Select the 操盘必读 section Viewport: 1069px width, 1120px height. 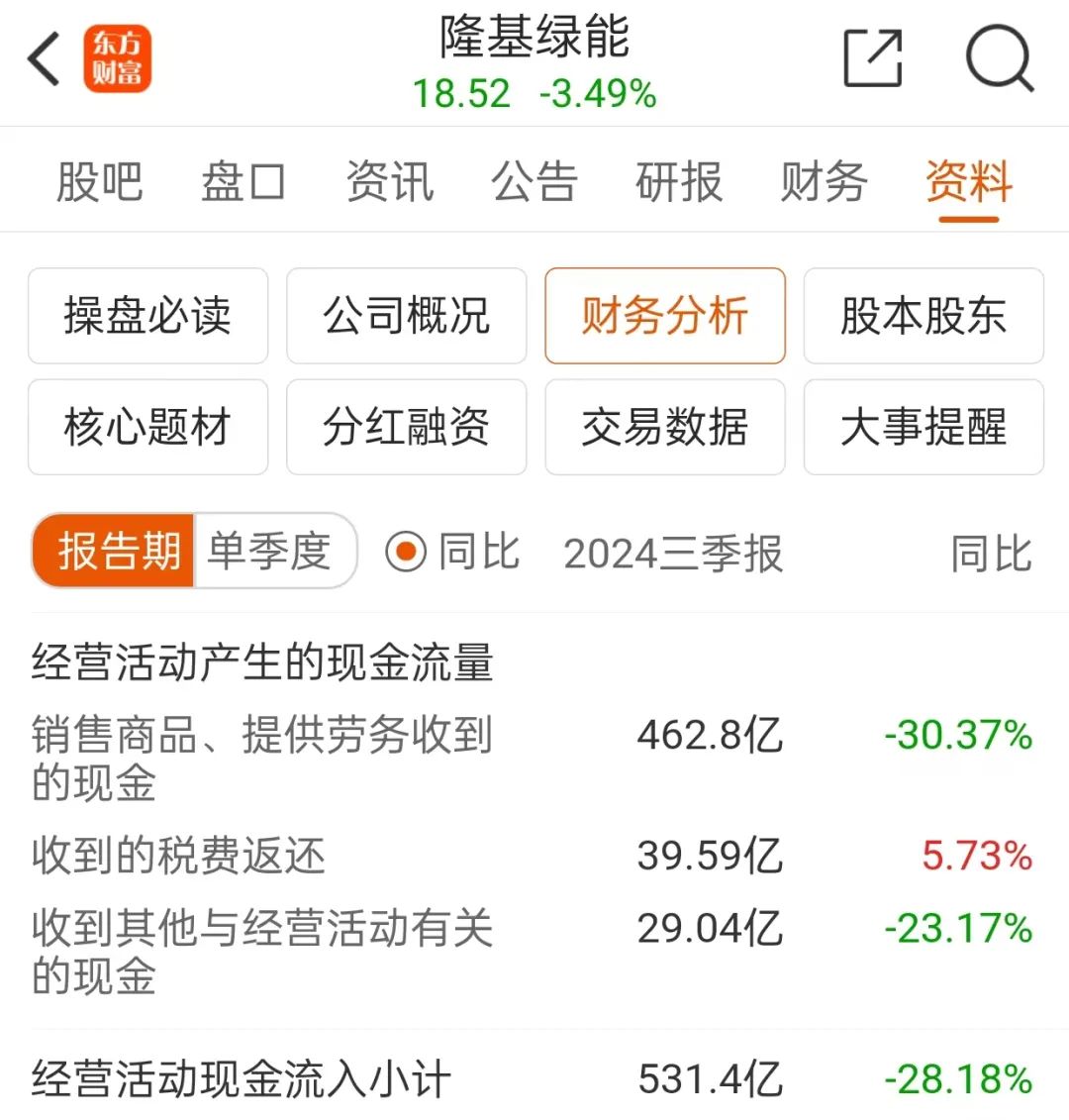click(147, 316)
